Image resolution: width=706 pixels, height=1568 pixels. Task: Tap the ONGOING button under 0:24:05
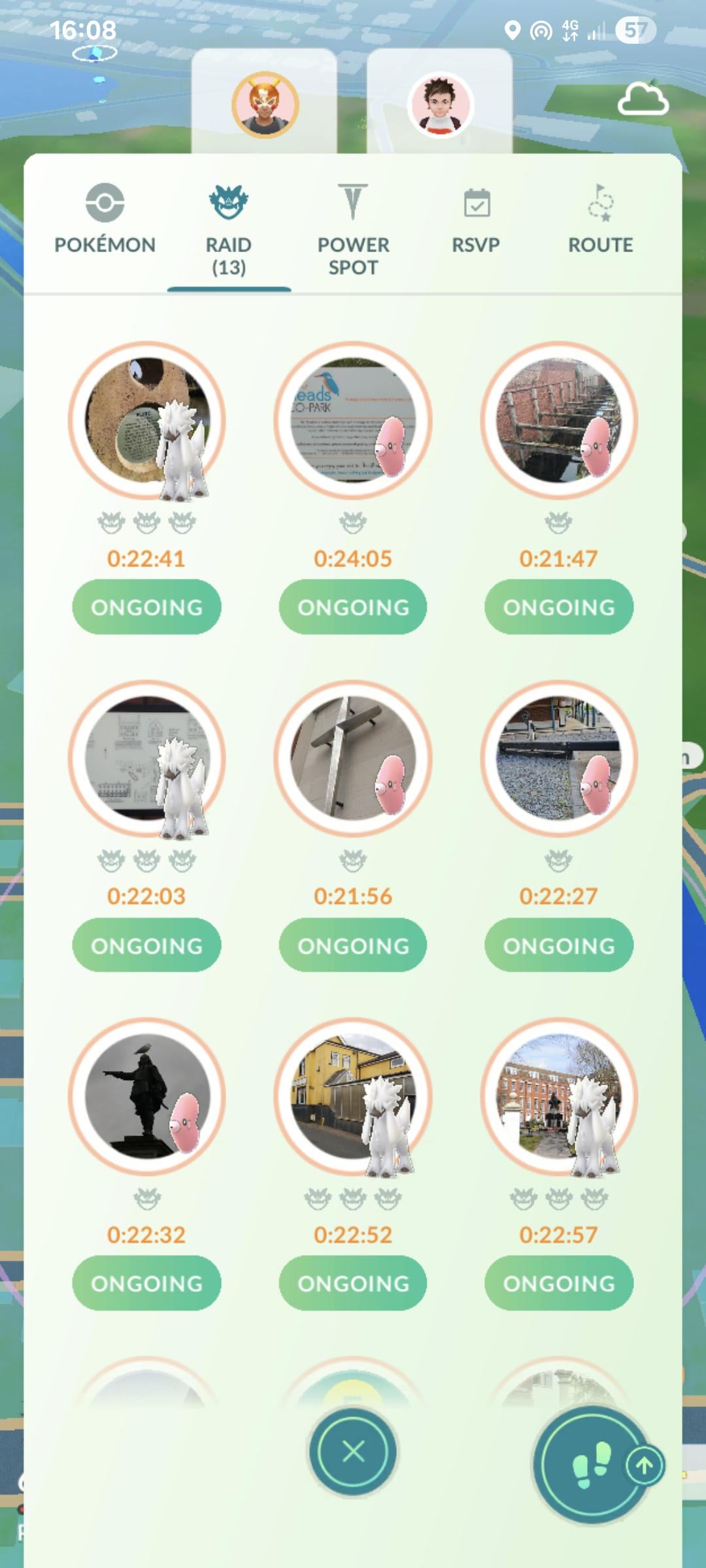tap(353, 607)
